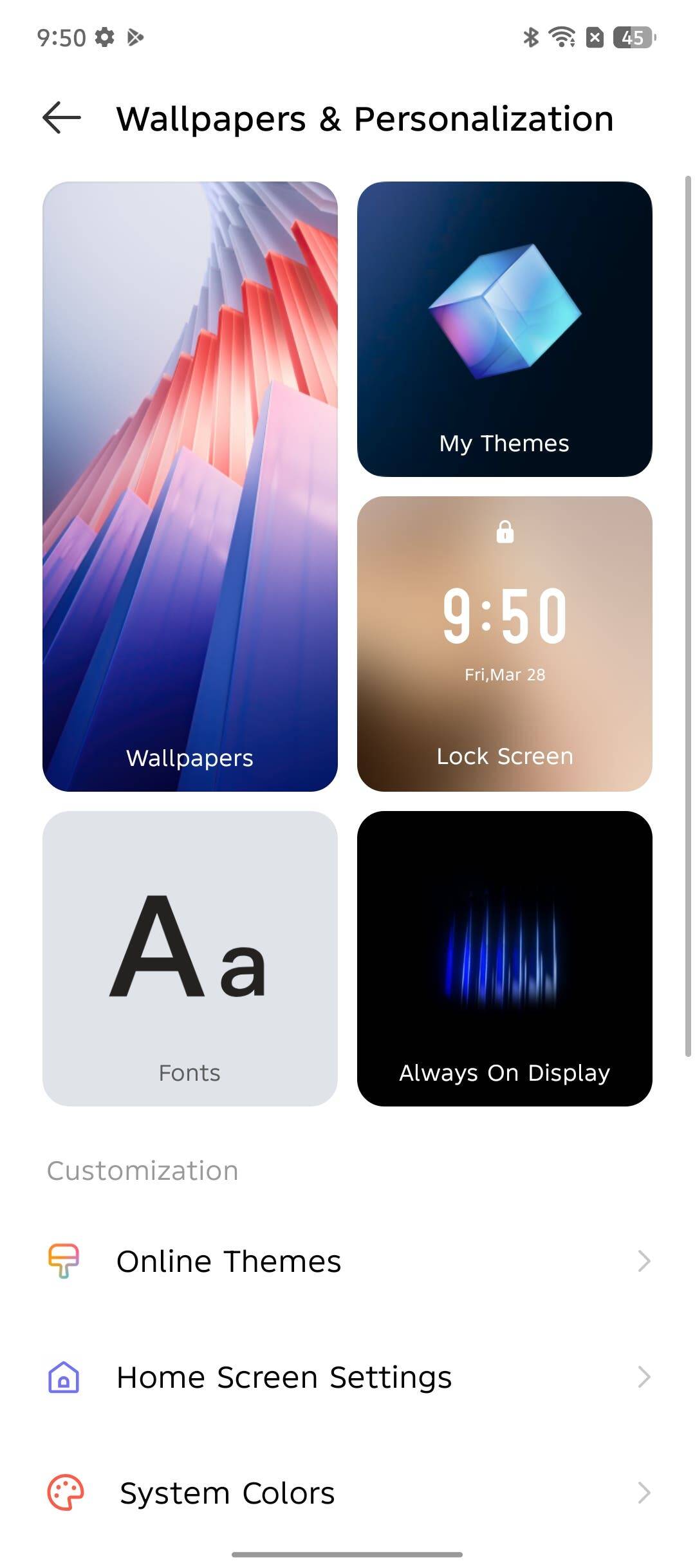Viewport: 695px width, 1568px height.
Task: Open Online Themes
Action: click(347, 1261)
